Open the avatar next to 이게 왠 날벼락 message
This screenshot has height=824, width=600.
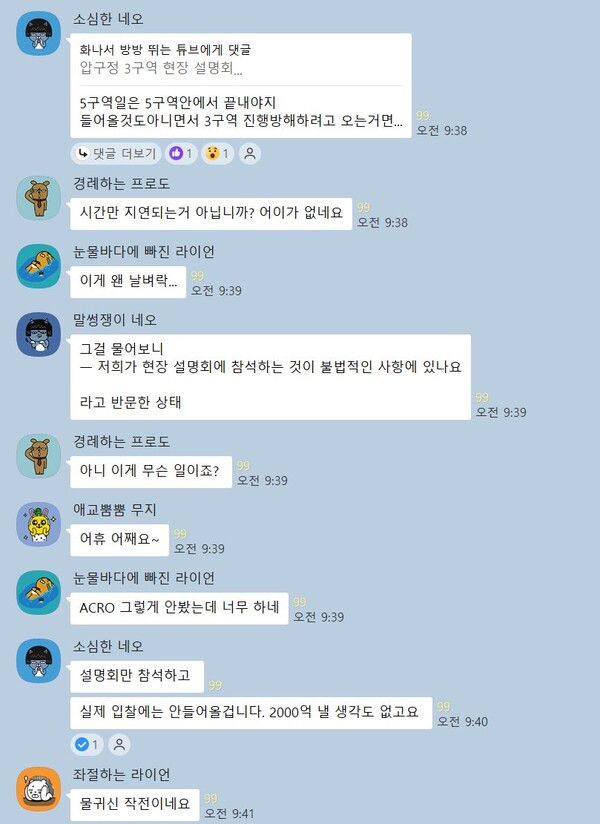[x=38, y=266]
